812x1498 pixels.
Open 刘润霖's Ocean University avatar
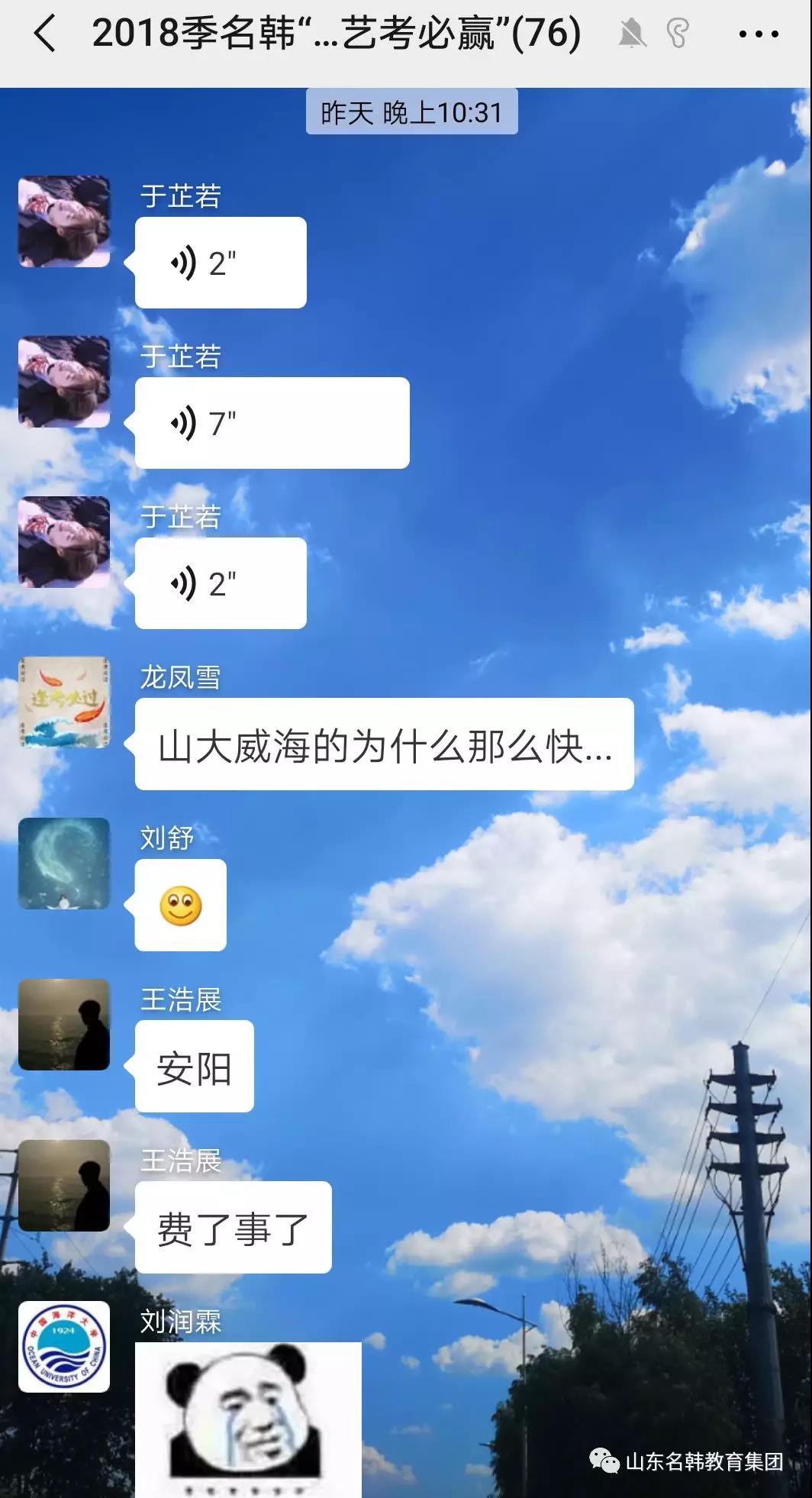64,1347
